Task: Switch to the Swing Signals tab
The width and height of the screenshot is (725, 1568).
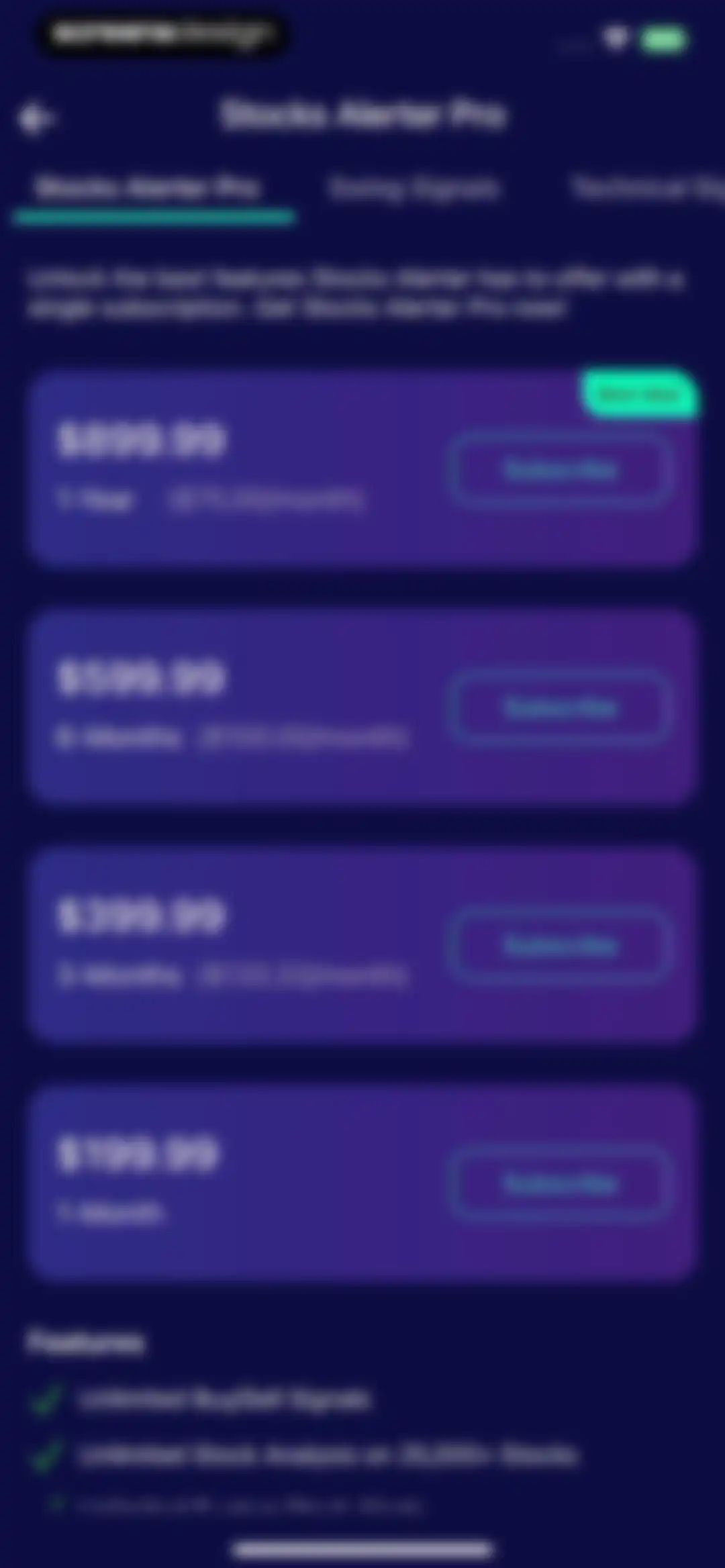Action: pos(414,188)
